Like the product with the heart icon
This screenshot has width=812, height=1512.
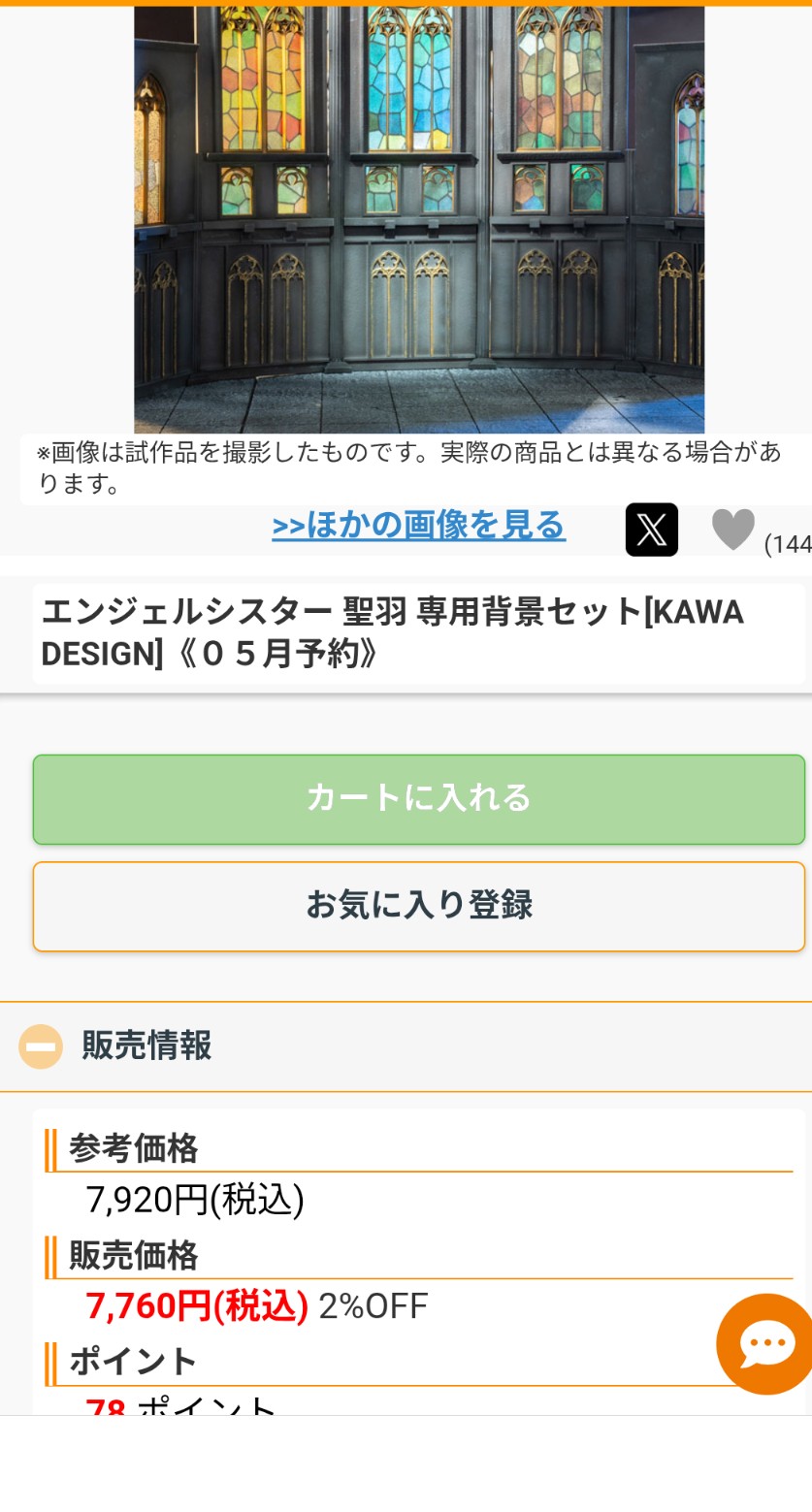click(732, 530)
